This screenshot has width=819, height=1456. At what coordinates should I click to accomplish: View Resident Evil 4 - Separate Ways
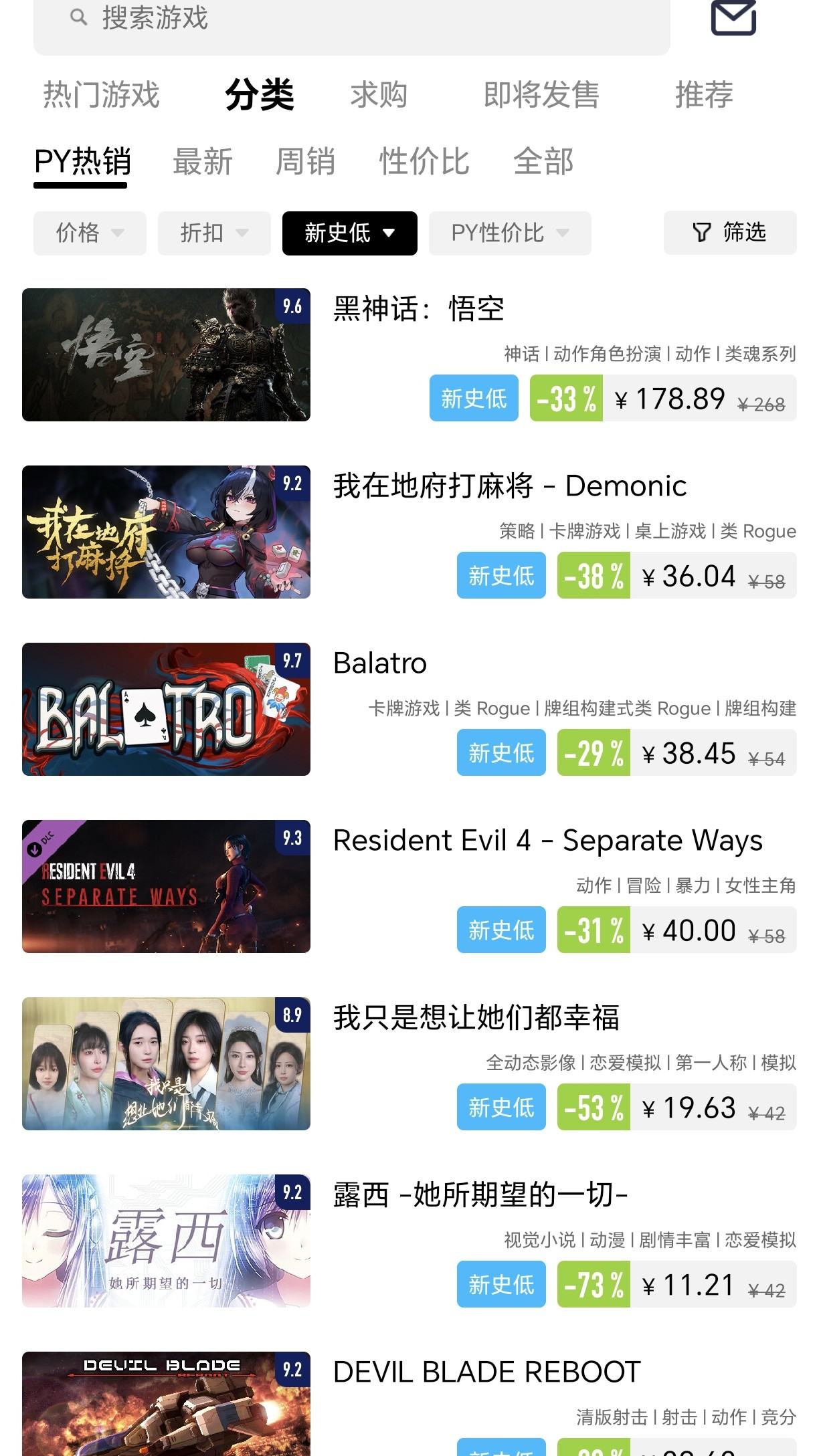(547, 841)
